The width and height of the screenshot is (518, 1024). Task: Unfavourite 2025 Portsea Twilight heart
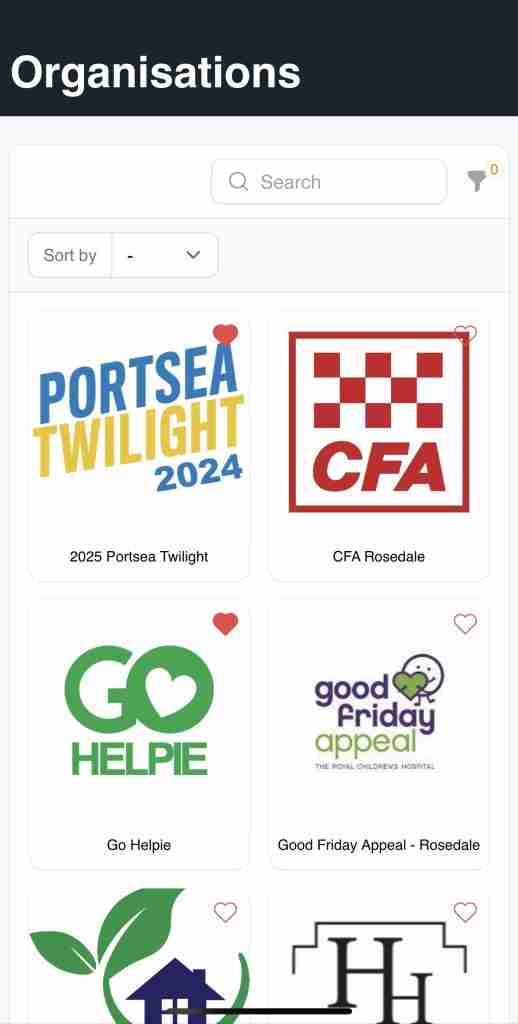point(225,334)
